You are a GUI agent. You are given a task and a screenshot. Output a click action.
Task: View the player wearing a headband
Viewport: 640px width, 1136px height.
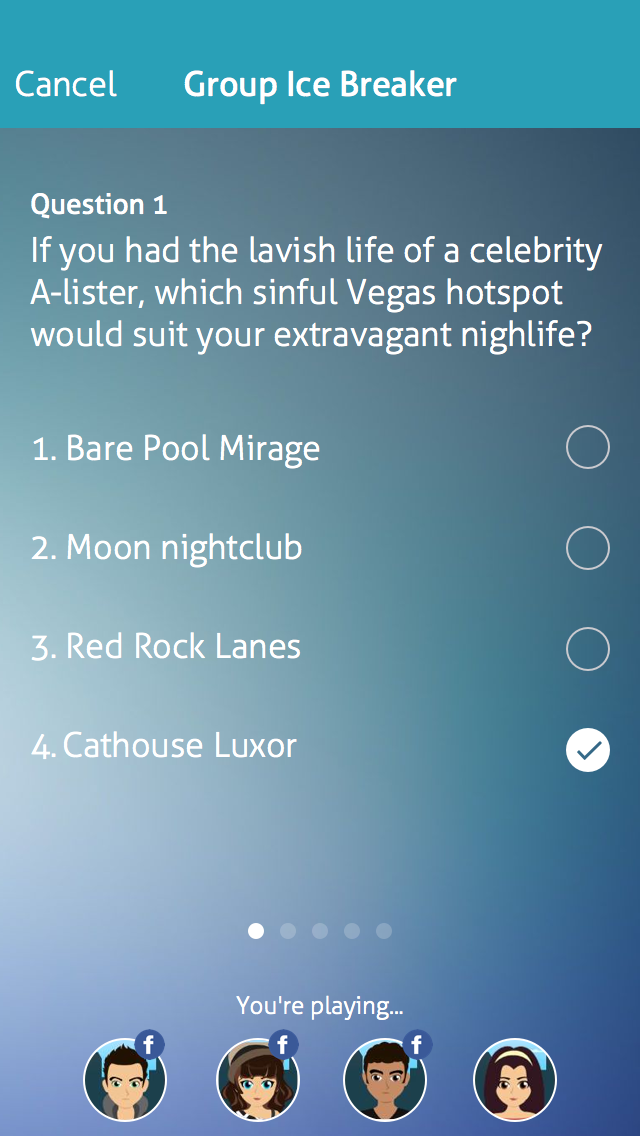click(514, 1080)
